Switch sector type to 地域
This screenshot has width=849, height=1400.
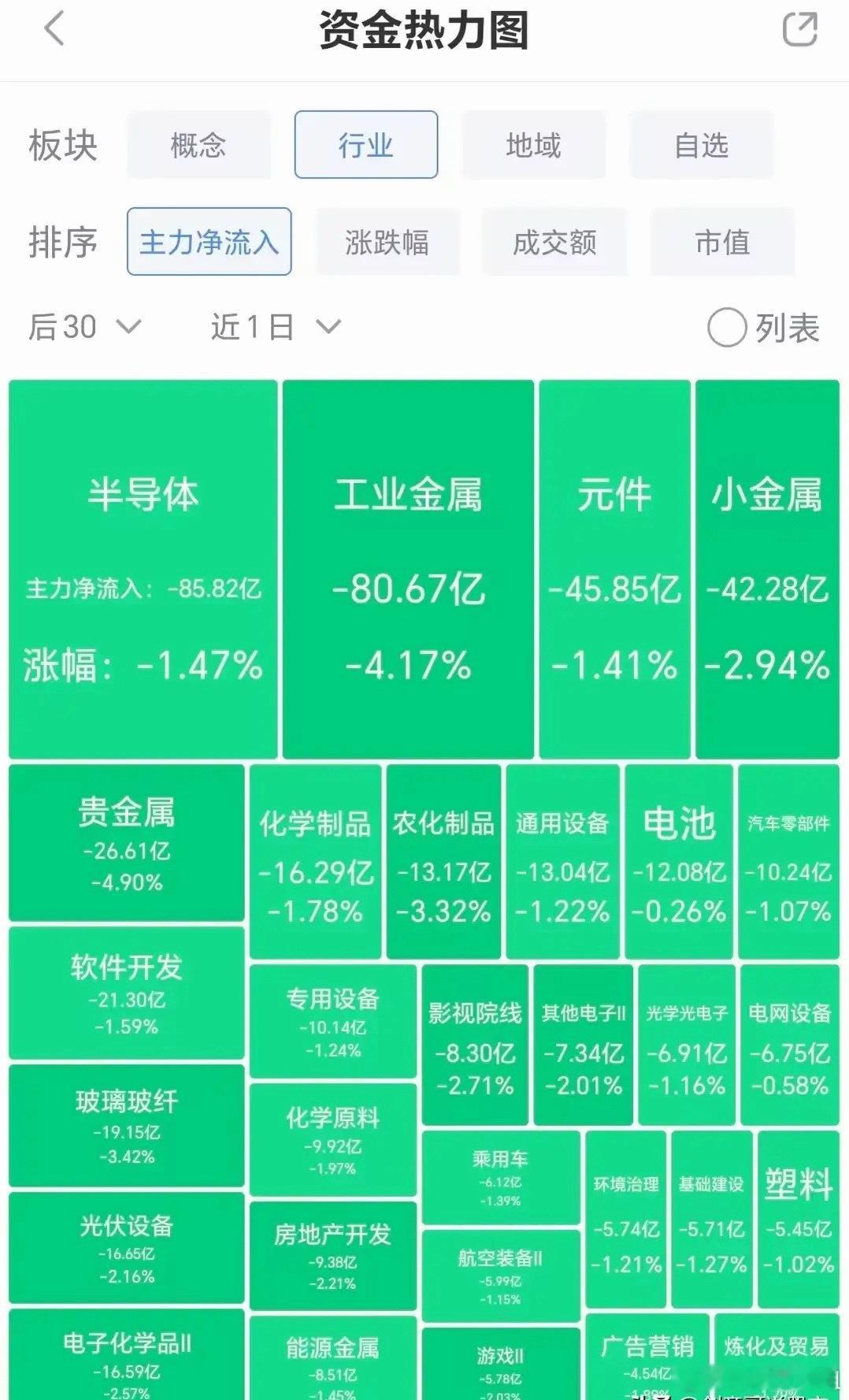point(534,145)
